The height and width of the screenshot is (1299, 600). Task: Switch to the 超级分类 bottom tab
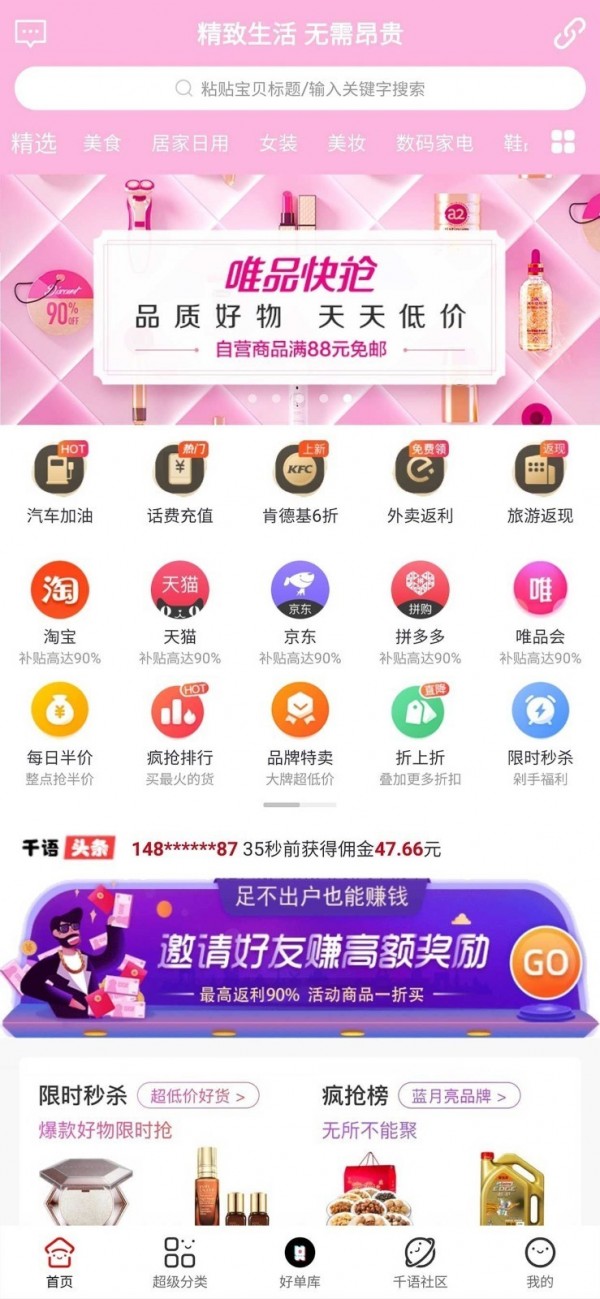click(180, 1262)
